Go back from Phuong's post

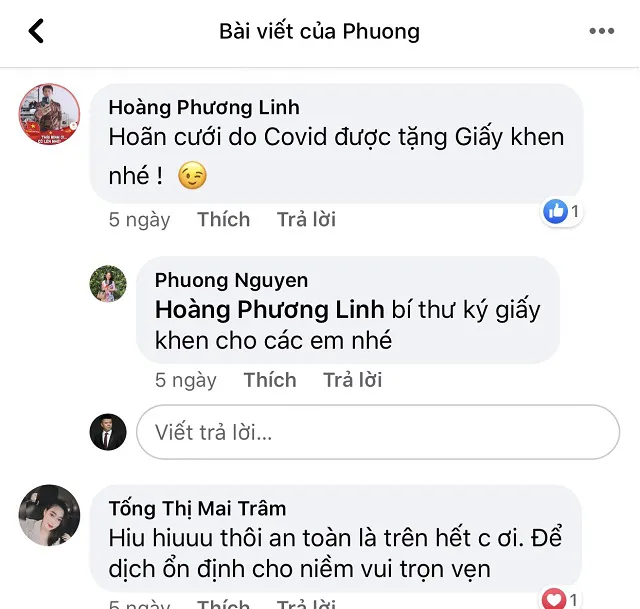[36, 32]
